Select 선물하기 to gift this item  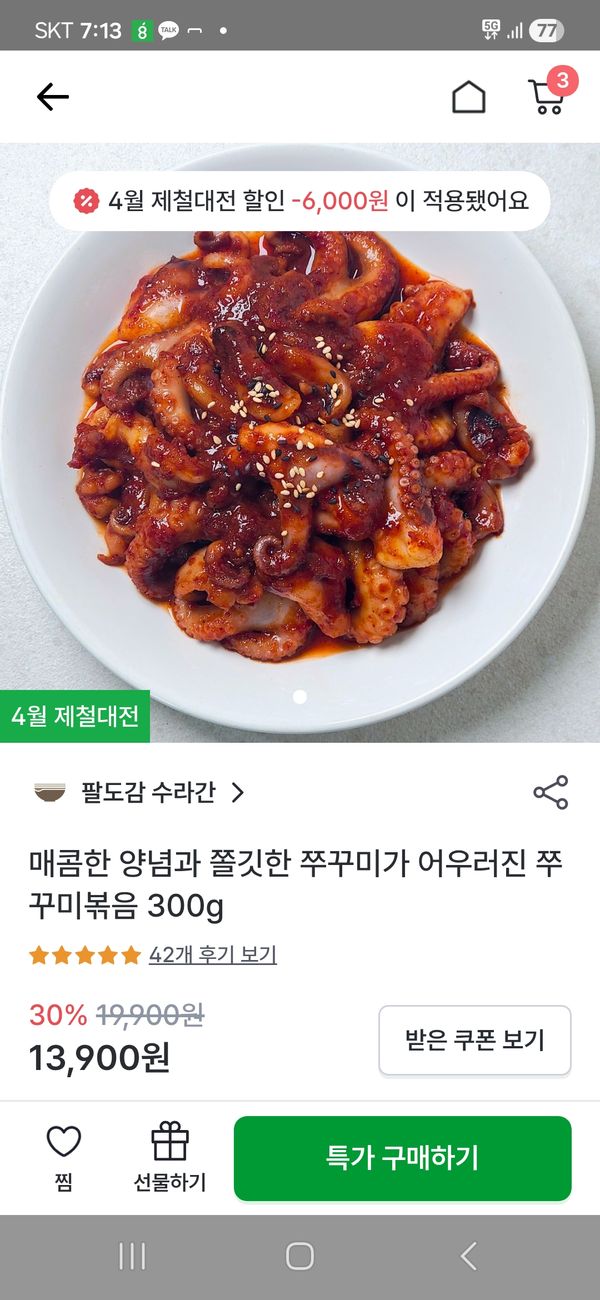(x=170, y=1157)
